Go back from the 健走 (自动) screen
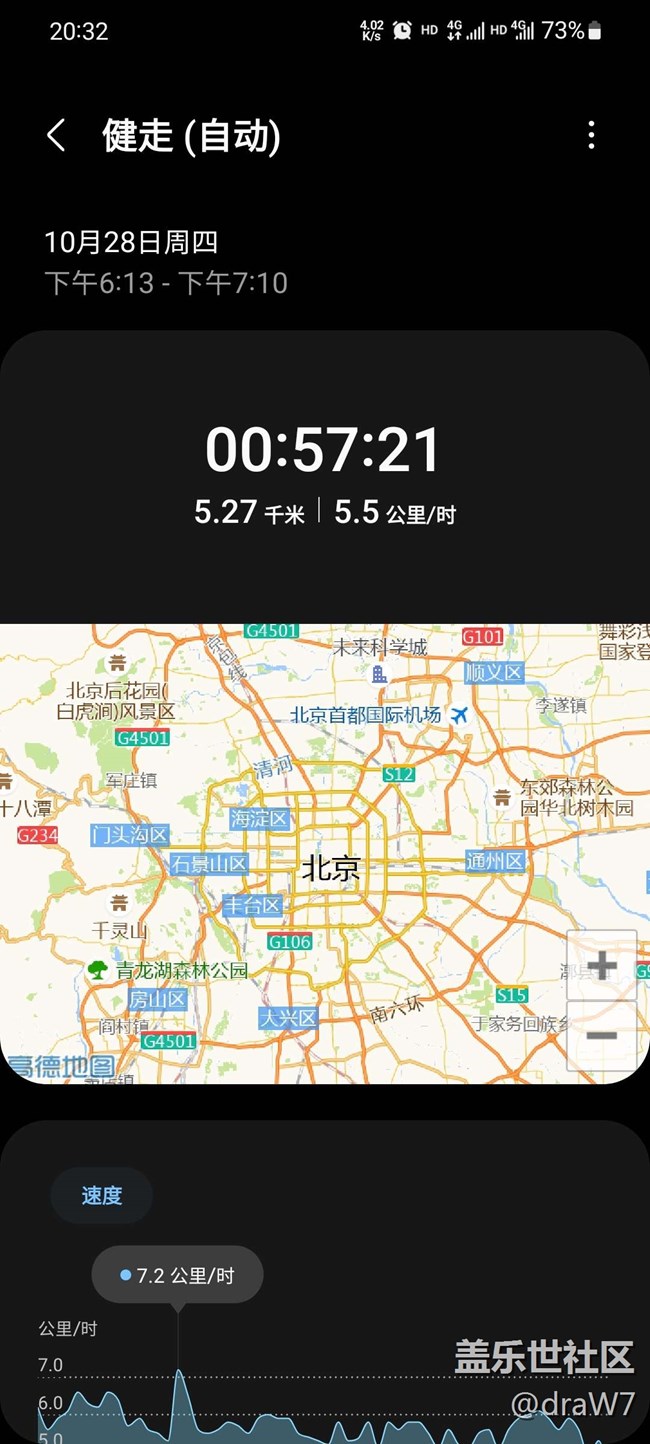 point(57,136)
